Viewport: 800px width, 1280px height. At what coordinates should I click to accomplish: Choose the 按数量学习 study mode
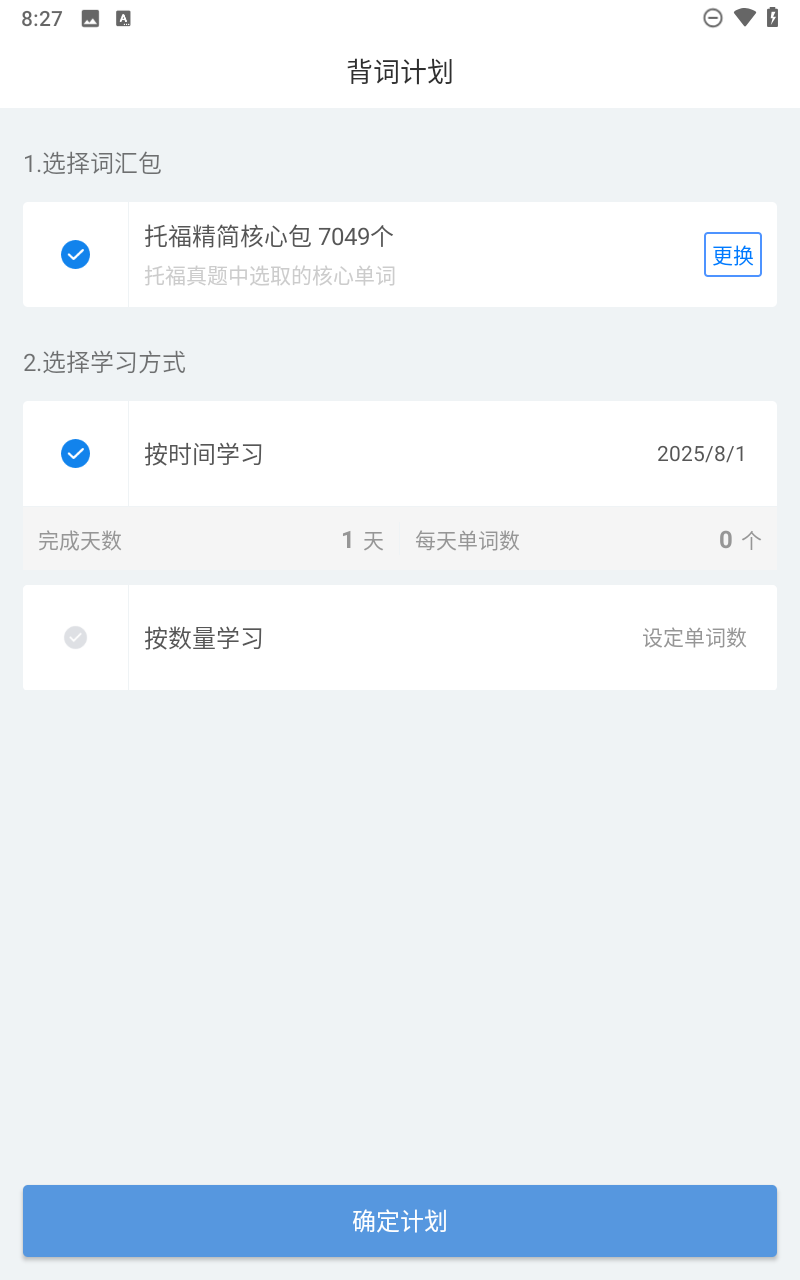click(204, 638)
